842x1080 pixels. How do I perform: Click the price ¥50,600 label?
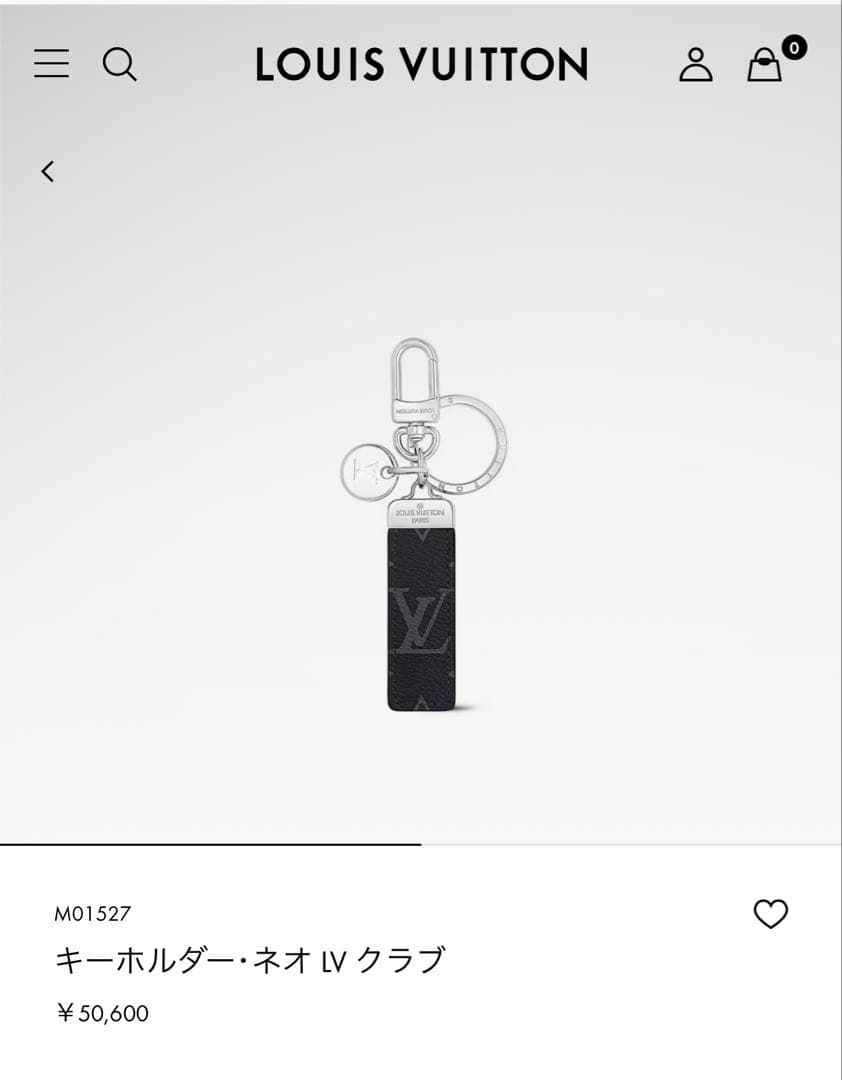(104, 1013)
